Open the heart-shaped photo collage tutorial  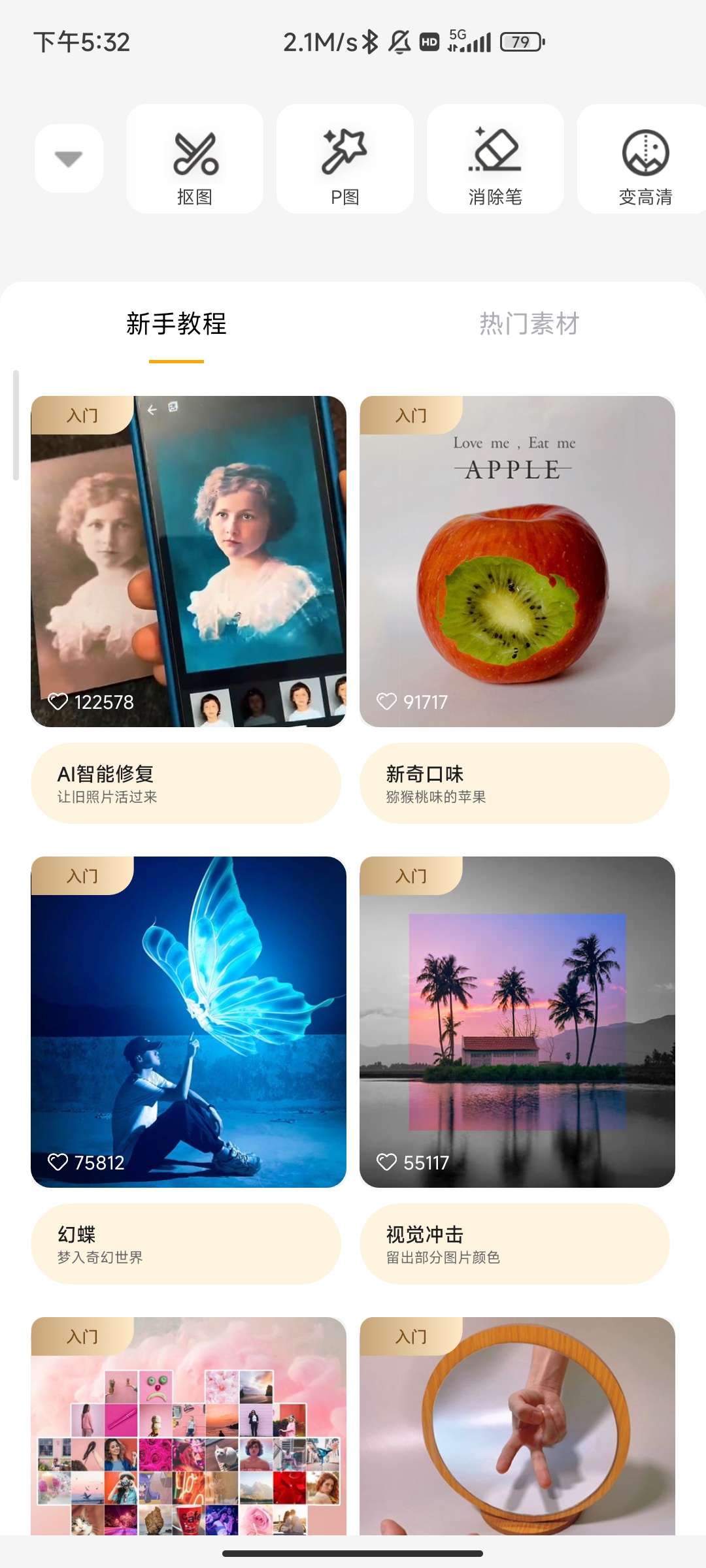188,1426
